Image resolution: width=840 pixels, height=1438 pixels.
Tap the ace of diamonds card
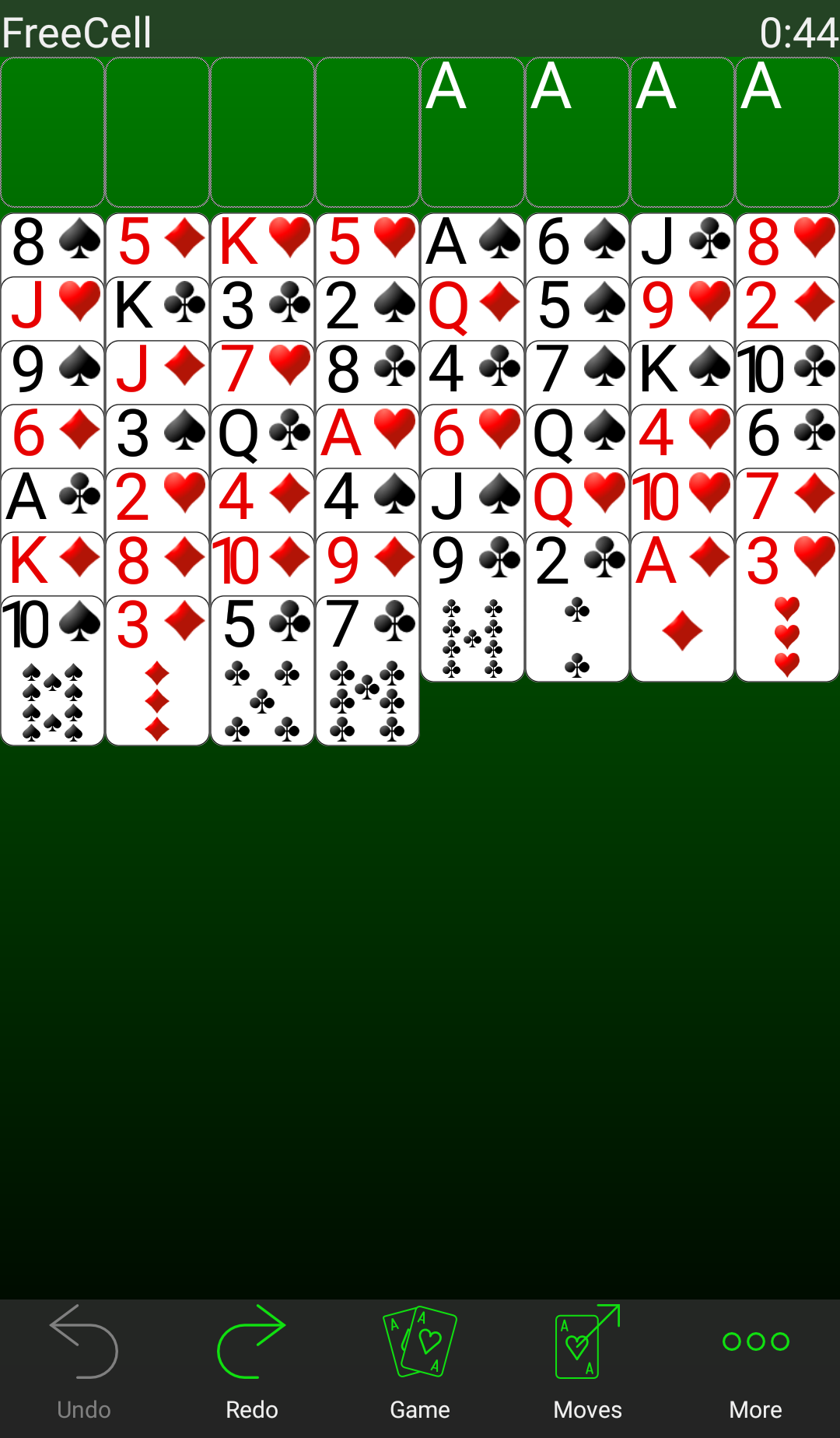point(682,607)
